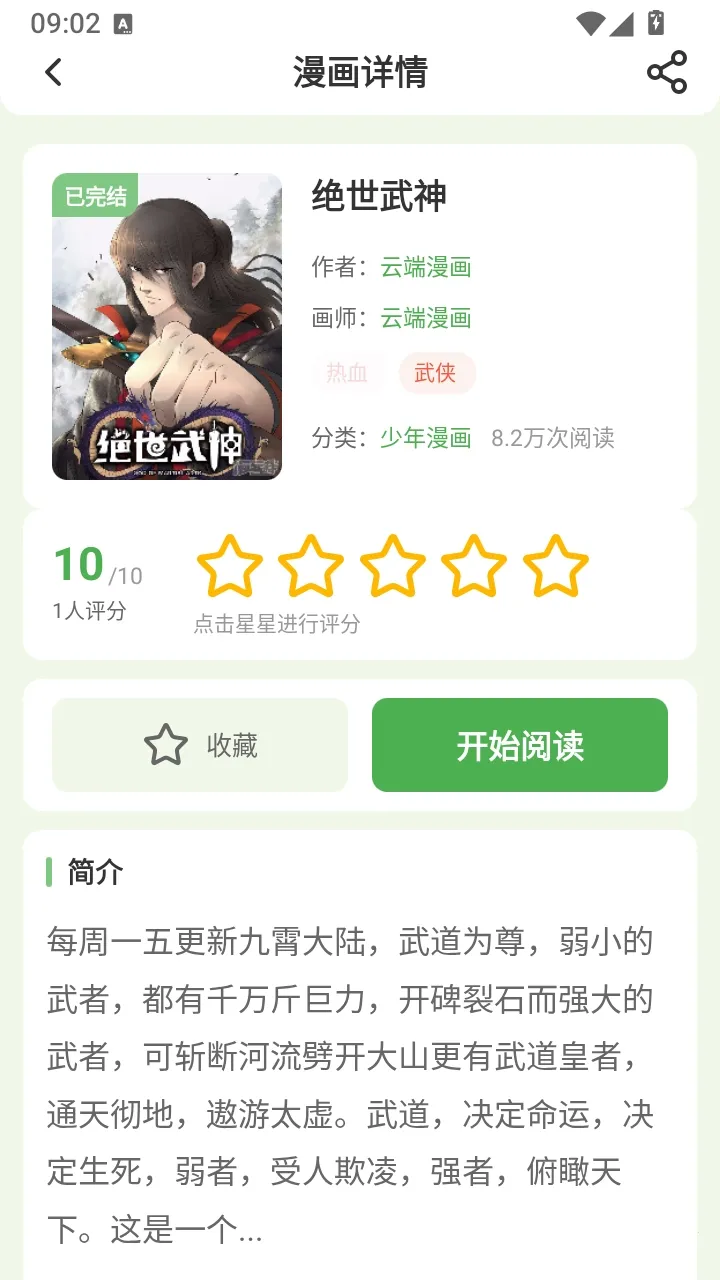The image size is (720, 1280).
Task: Rate one star
Action: click(x=230, y=566)
